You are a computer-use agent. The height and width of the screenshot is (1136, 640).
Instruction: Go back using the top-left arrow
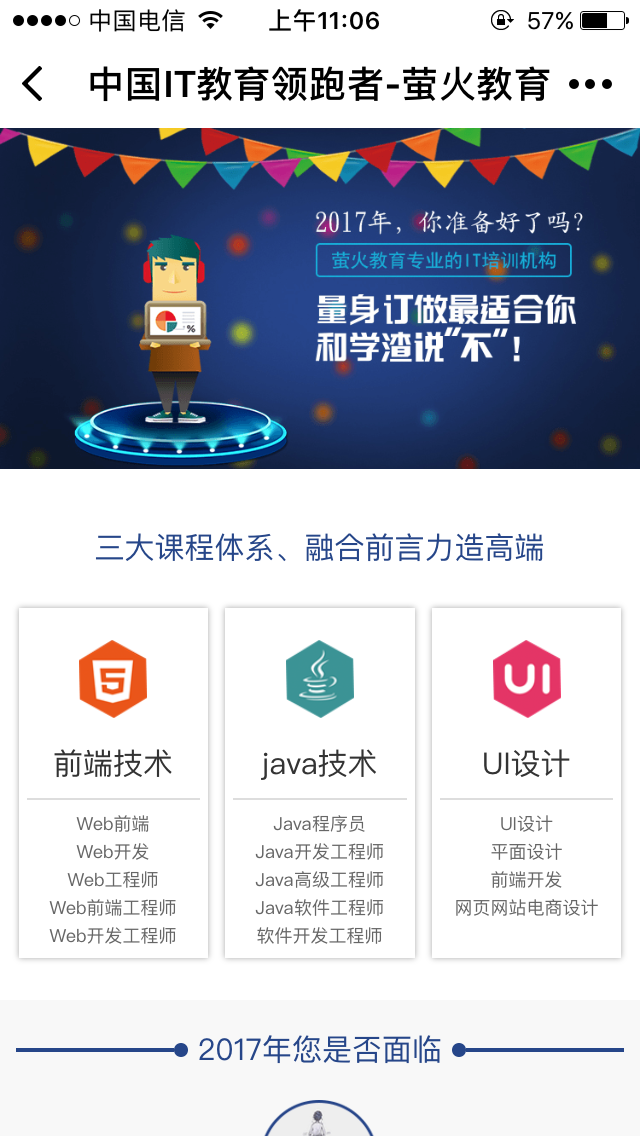coord(33,84)
